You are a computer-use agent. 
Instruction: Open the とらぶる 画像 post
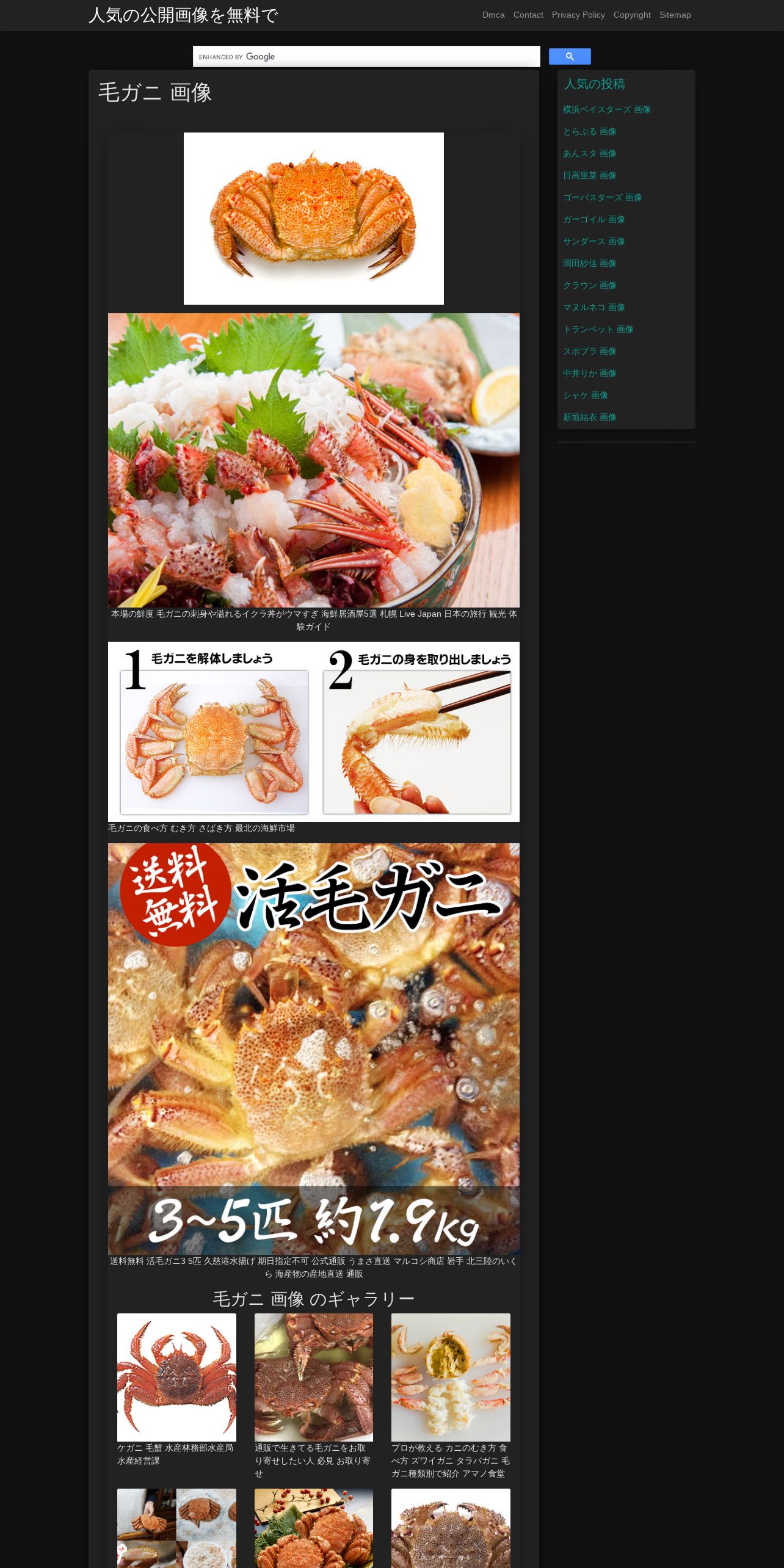[589, 131]
